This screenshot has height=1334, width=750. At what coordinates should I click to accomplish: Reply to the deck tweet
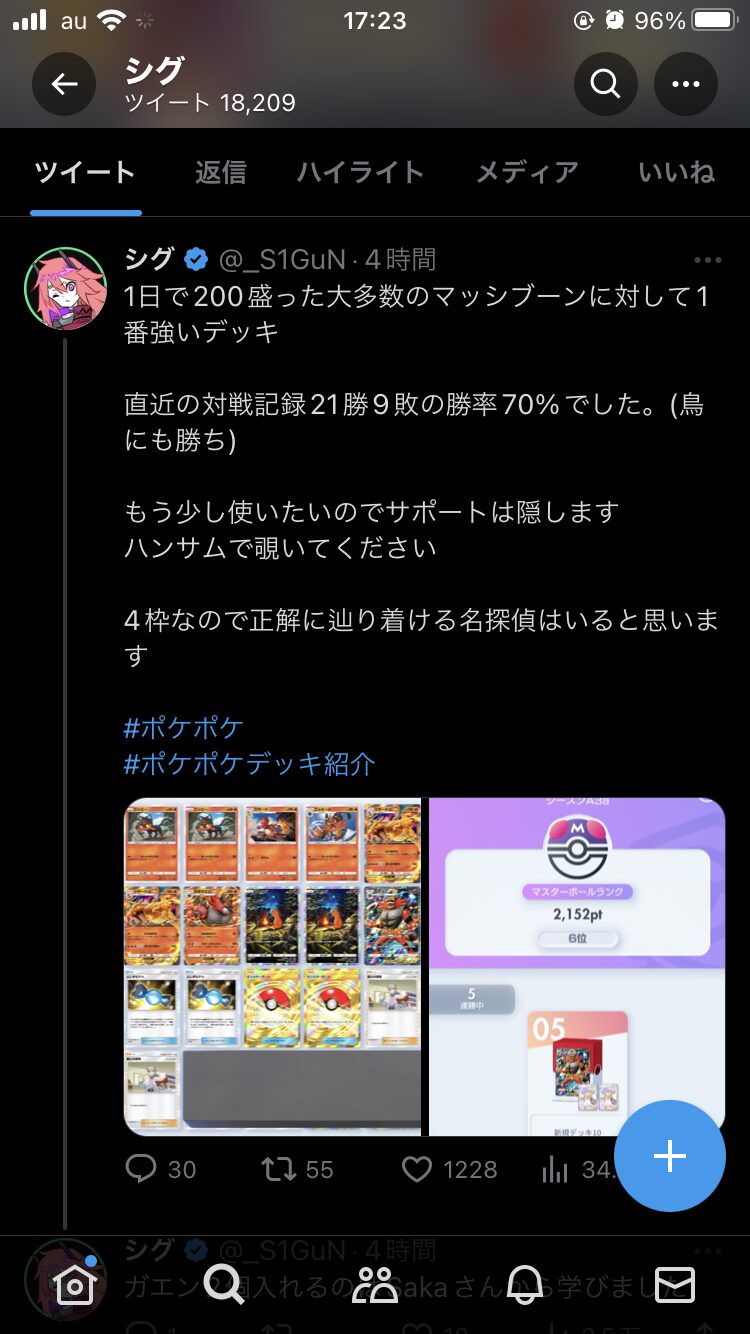[x=160, y=1169]
